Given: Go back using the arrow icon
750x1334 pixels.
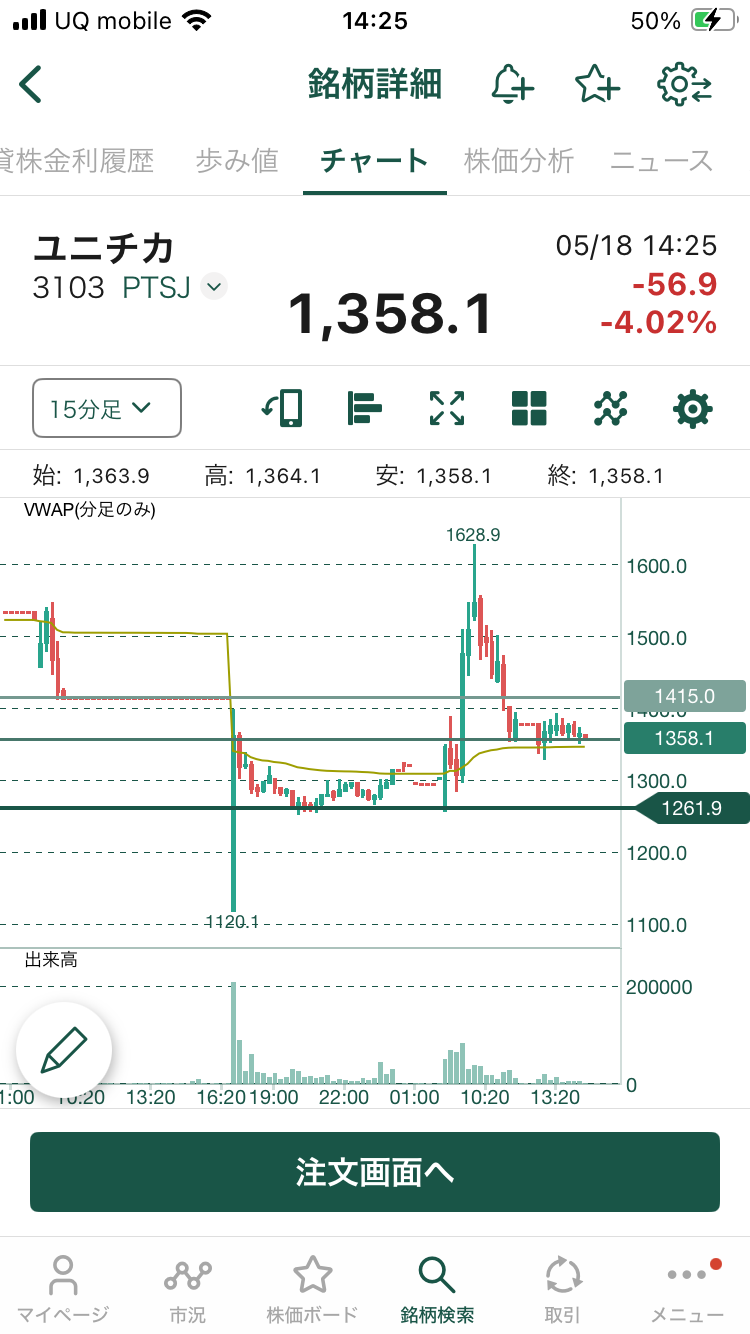Looking at the screenshot, I should click(31, 85).
